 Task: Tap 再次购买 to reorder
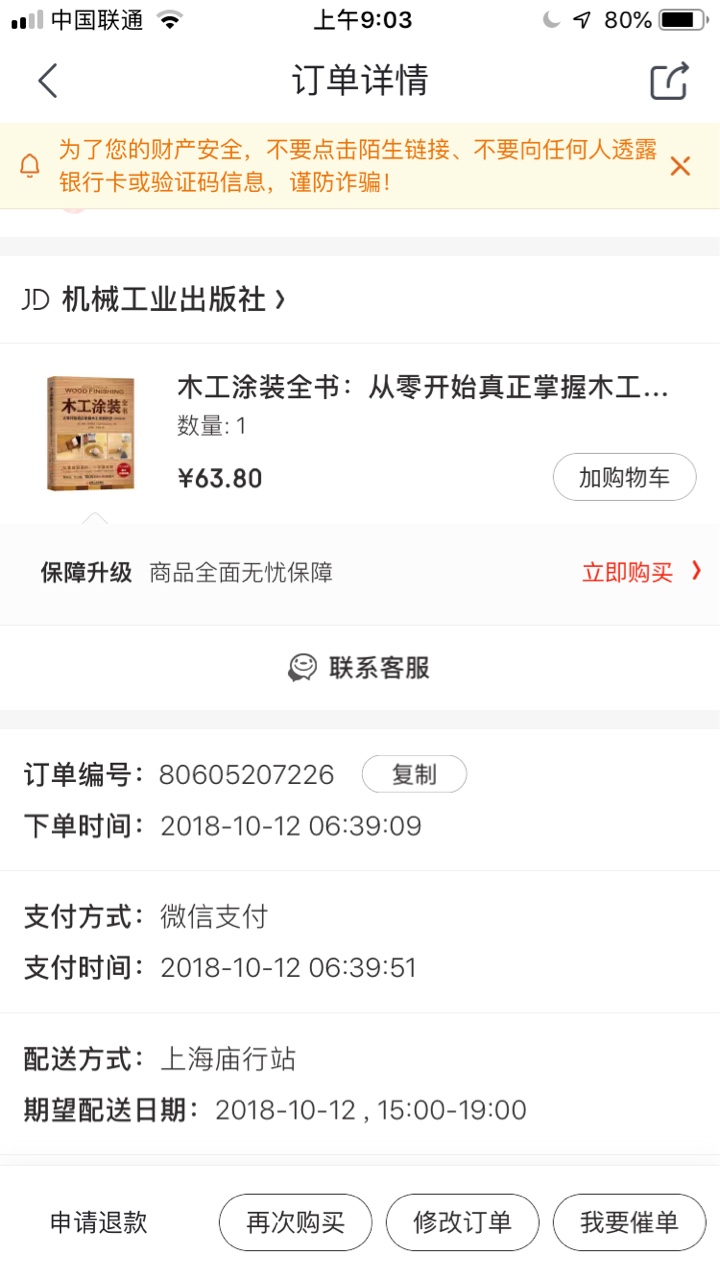click(295, 1222)
